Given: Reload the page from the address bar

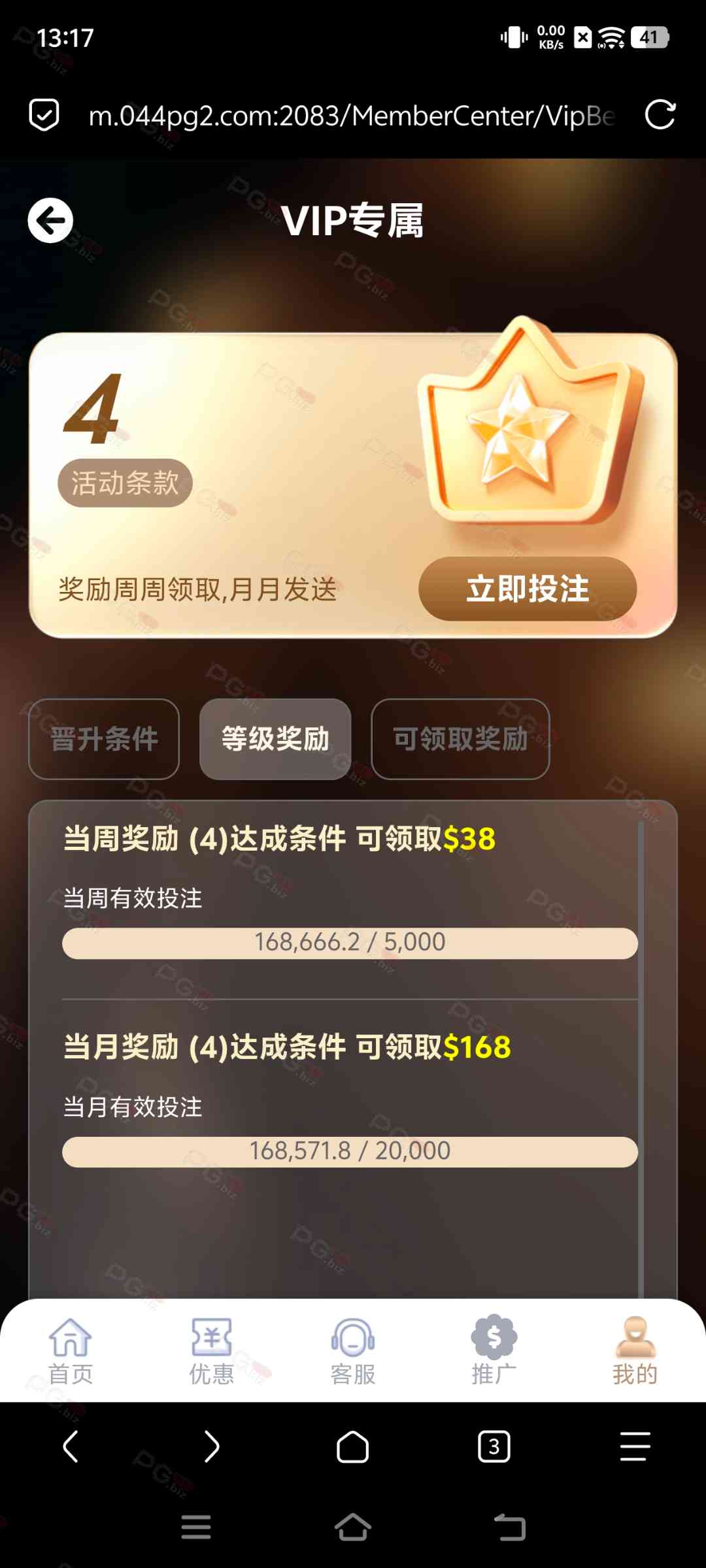Looking at the screenshot, I should (x=660, y=116).
